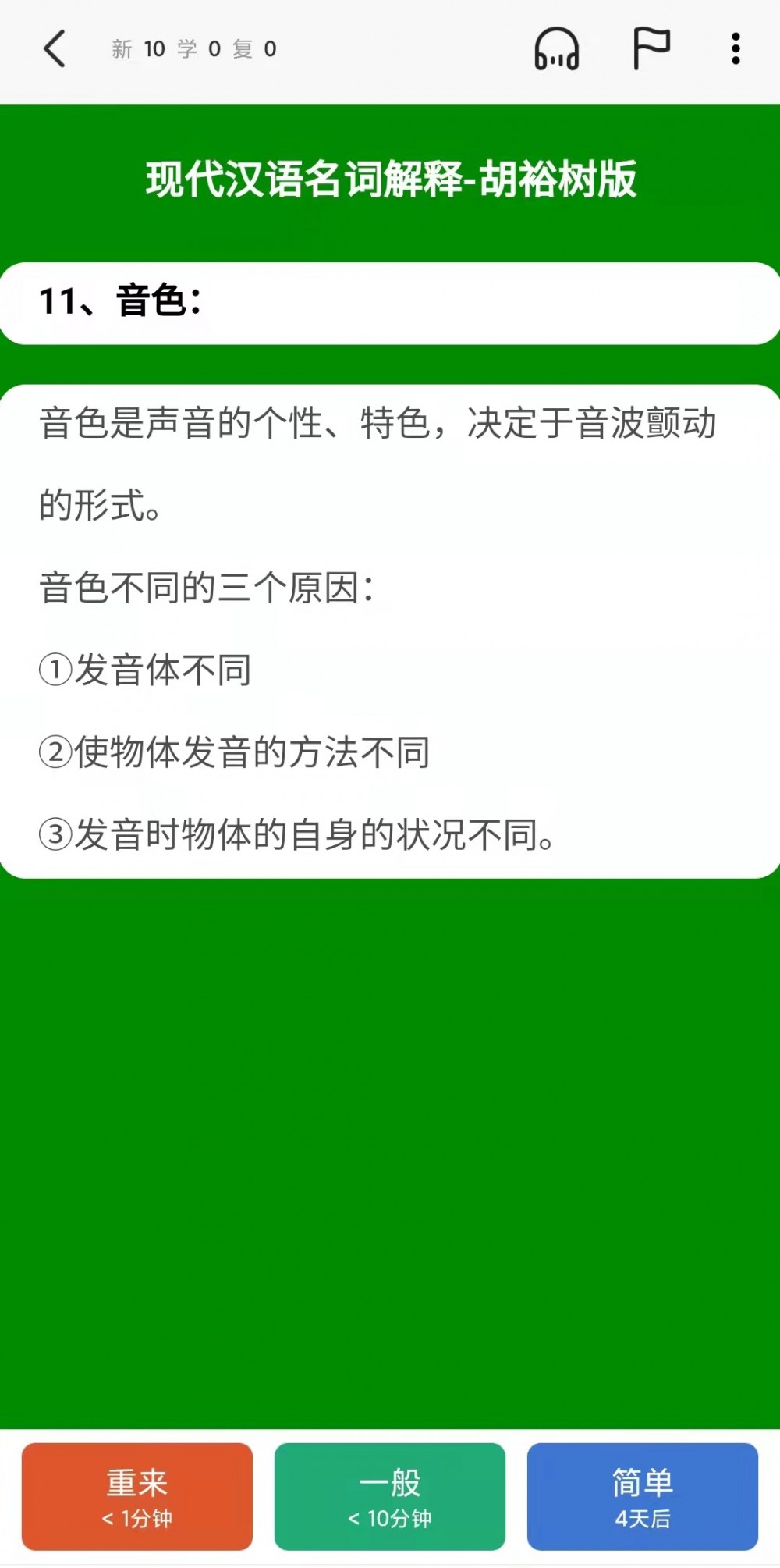Flag this card with the flag icon
Image resolution: width=780 pixels, height=1568 pixels.
651,48
